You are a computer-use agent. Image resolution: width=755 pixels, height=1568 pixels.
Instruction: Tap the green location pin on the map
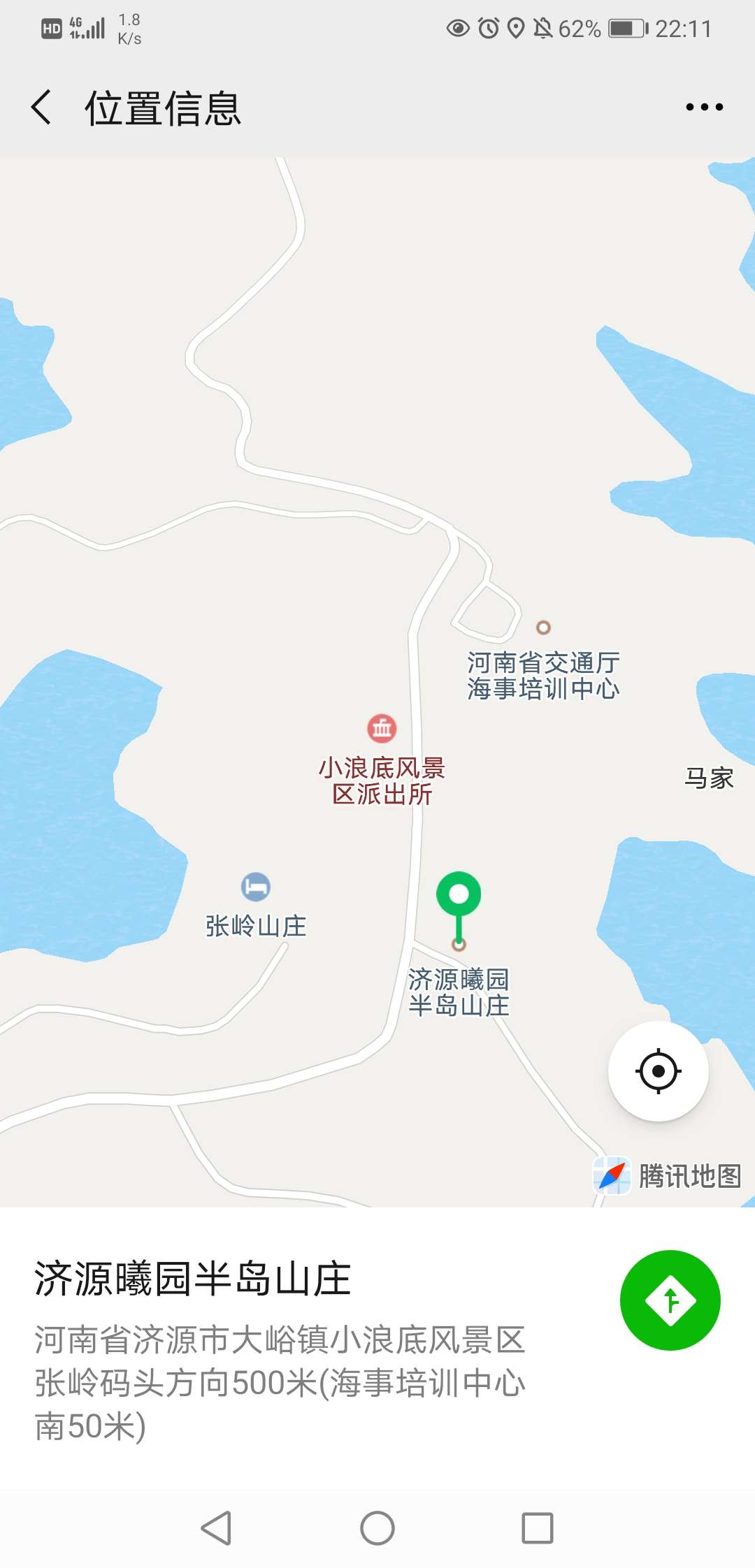(x=459, y=896)
